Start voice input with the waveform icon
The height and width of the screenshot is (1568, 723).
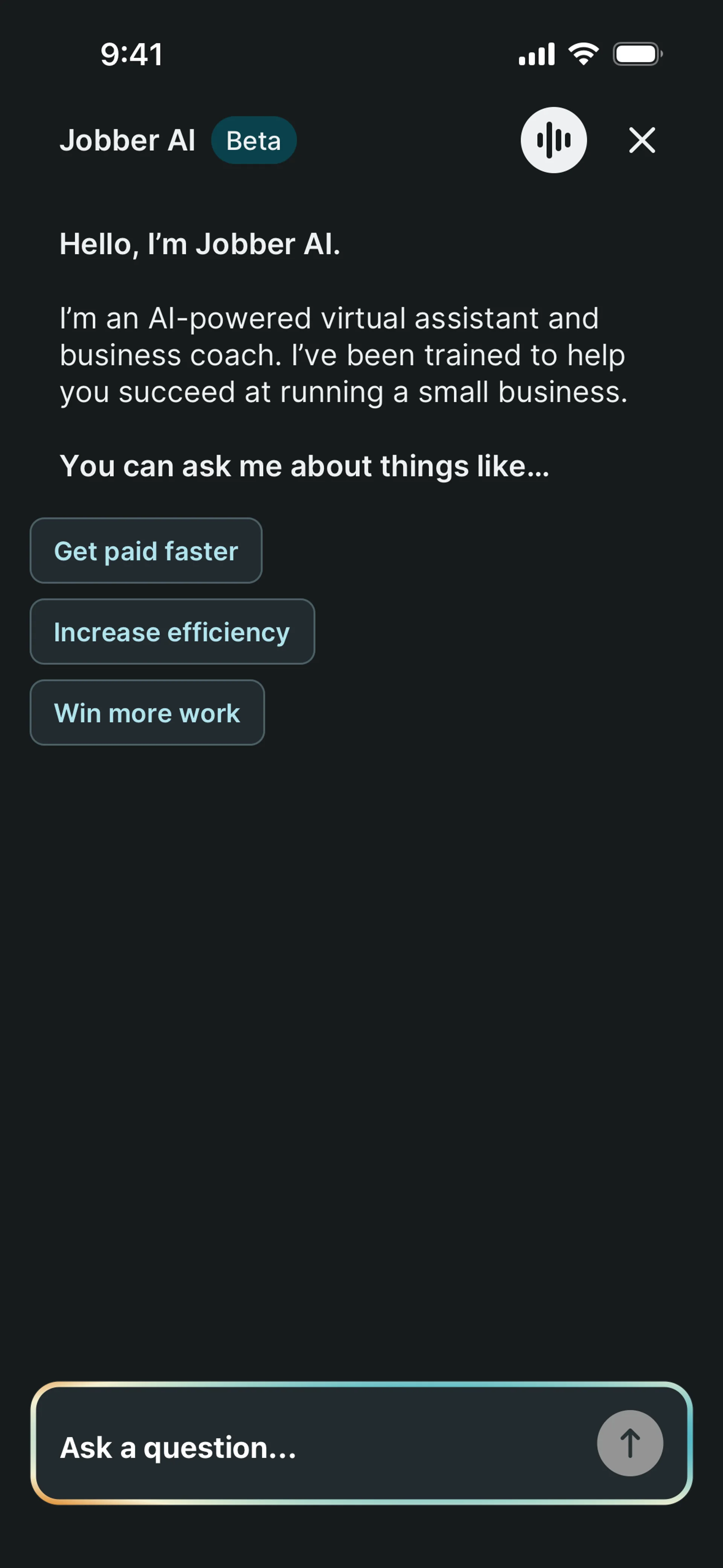click(553, 141)
